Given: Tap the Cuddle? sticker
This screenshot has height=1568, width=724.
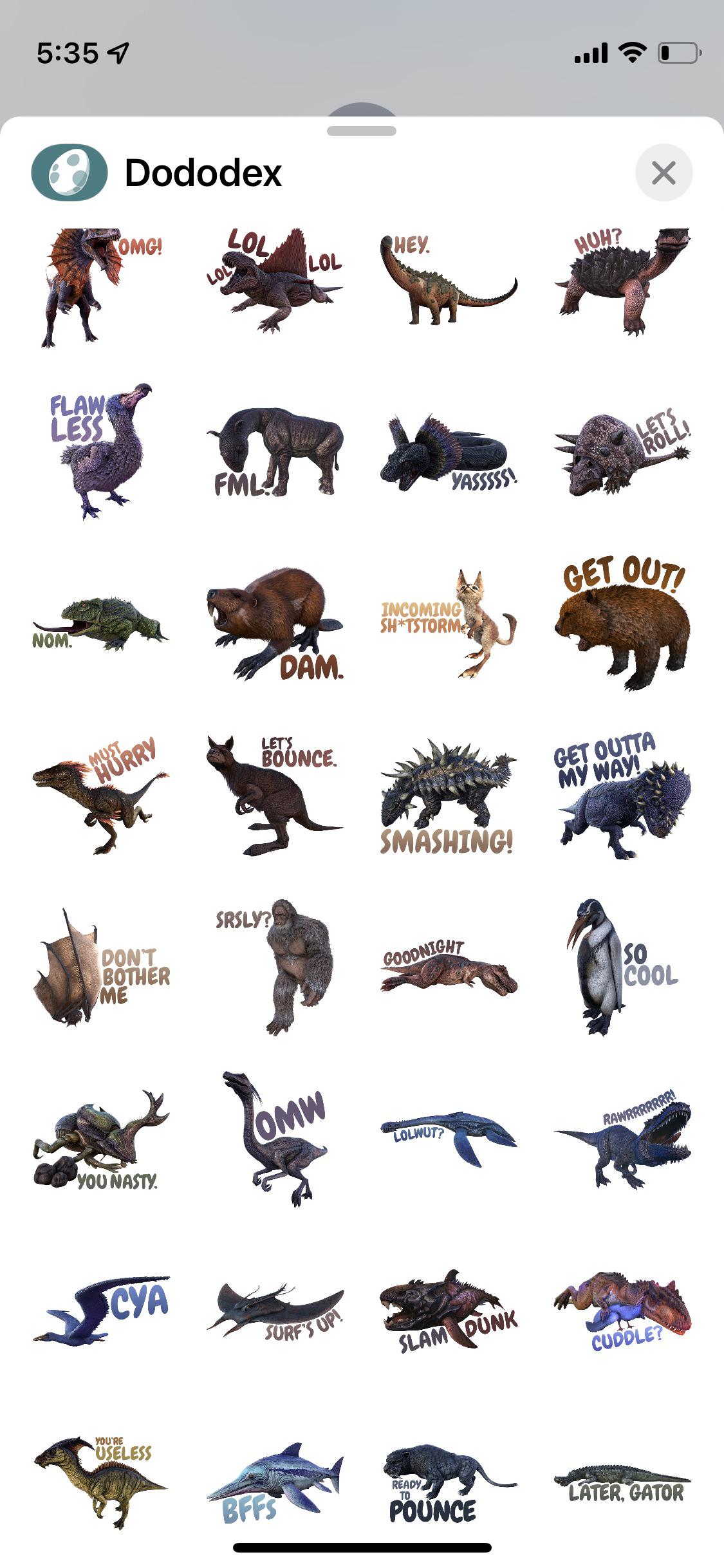Looking at the screenshot, I should pyautogui.click(x=622, y=1310).
